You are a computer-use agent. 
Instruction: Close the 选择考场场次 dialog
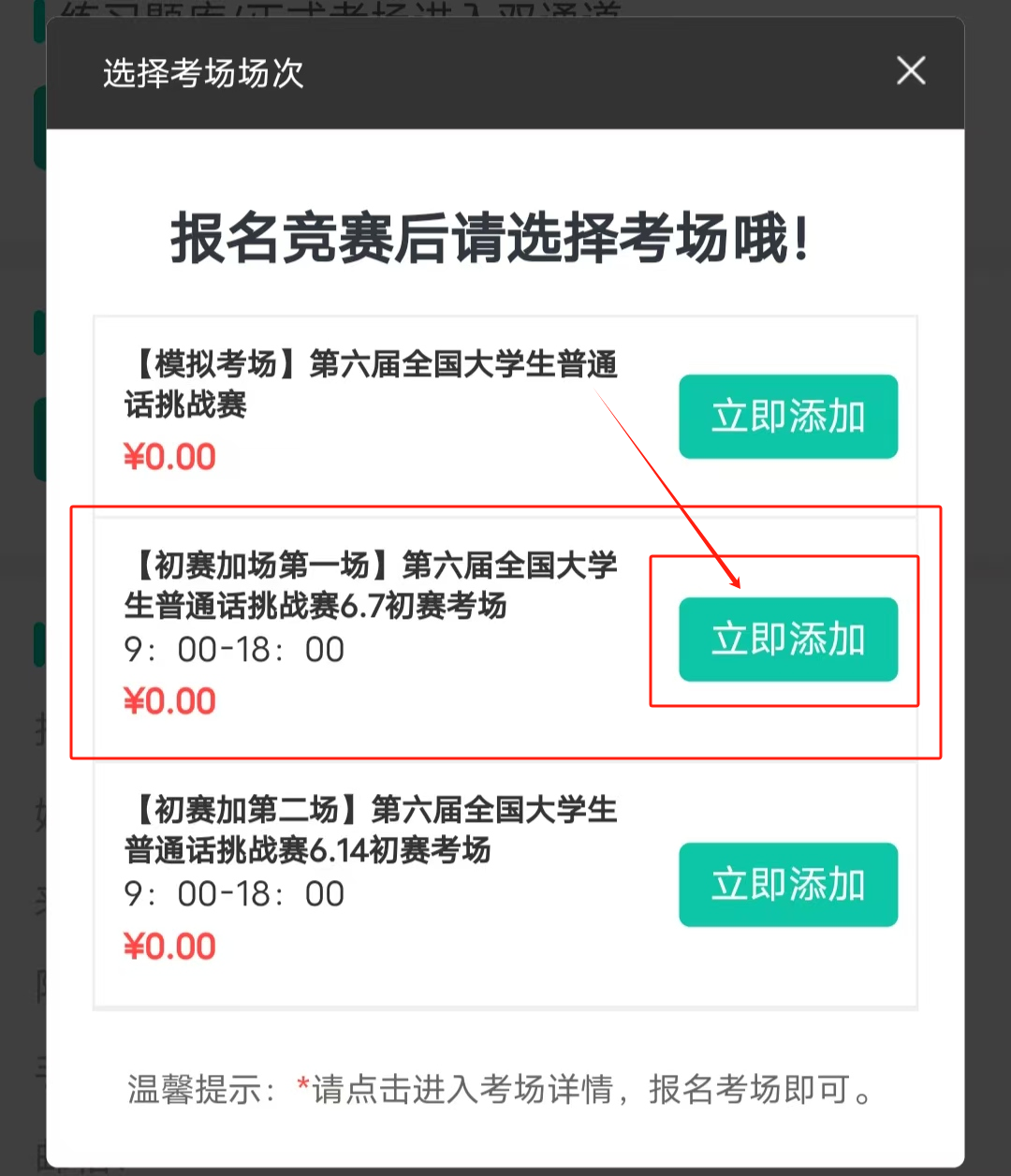911,71
